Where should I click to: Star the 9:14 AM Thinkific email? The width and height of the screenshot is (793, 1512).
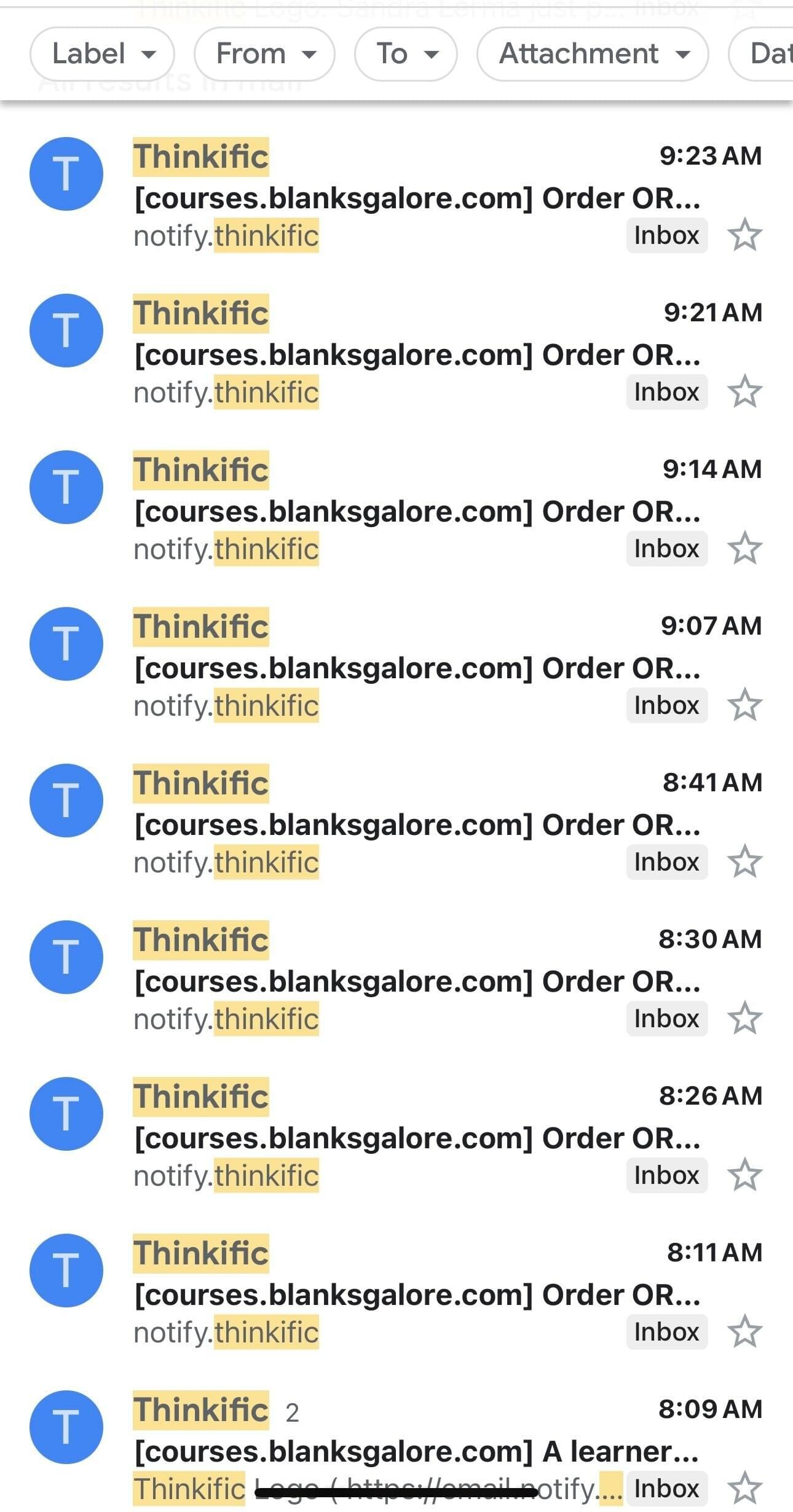(x=744, y=549)
